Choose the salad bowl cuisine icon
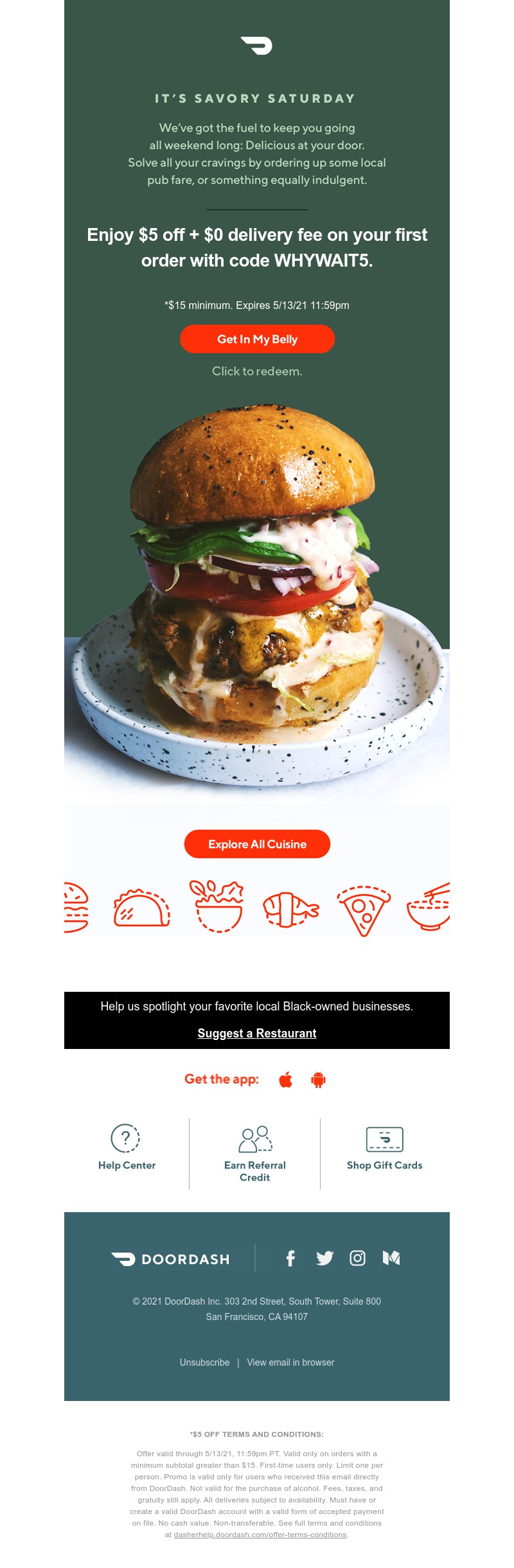The image size is (514, 1568). click(x=217, y=906)
